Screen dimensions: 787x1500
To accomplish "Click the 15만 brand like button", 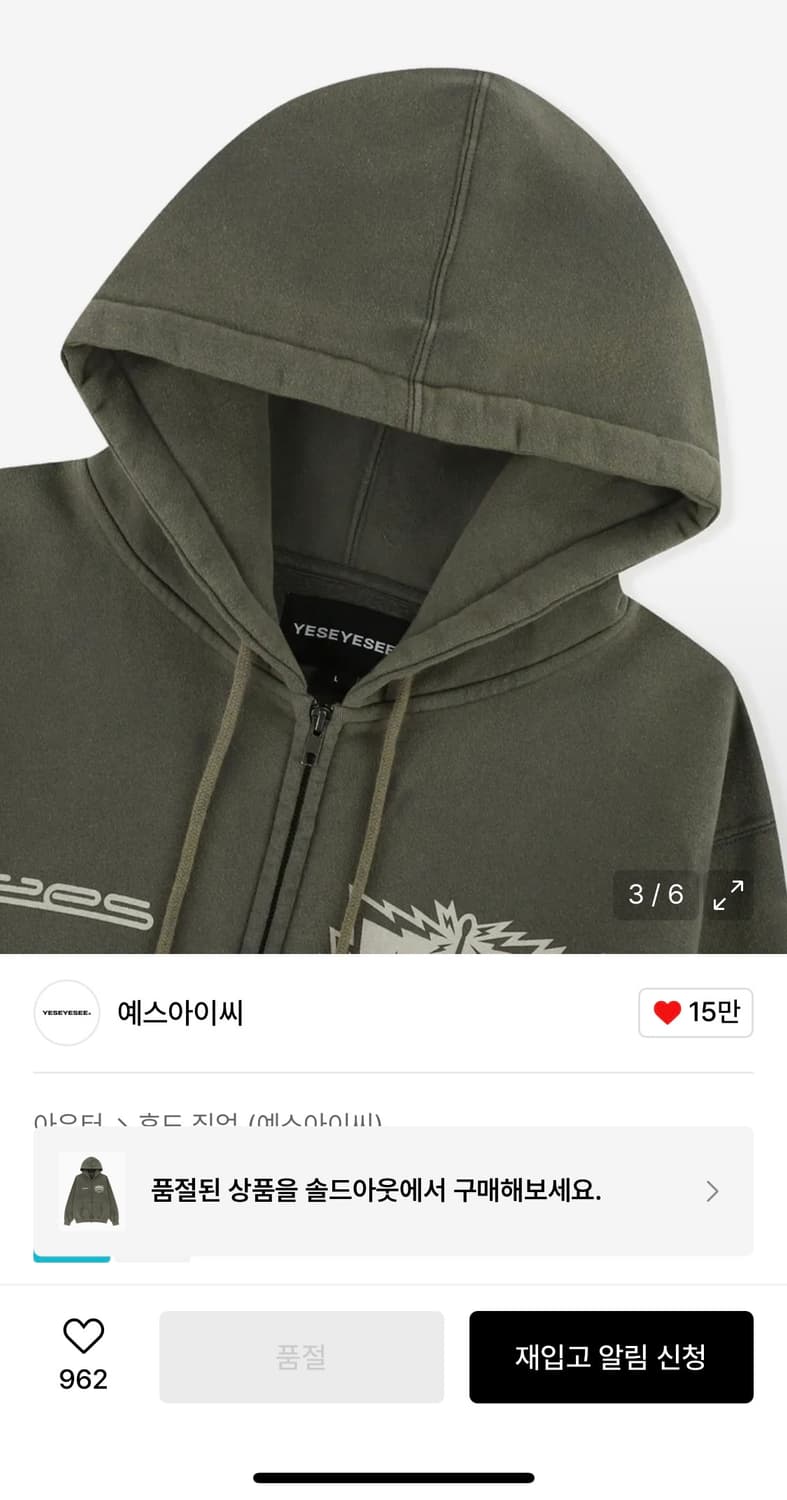I will tap(696, 1012).
